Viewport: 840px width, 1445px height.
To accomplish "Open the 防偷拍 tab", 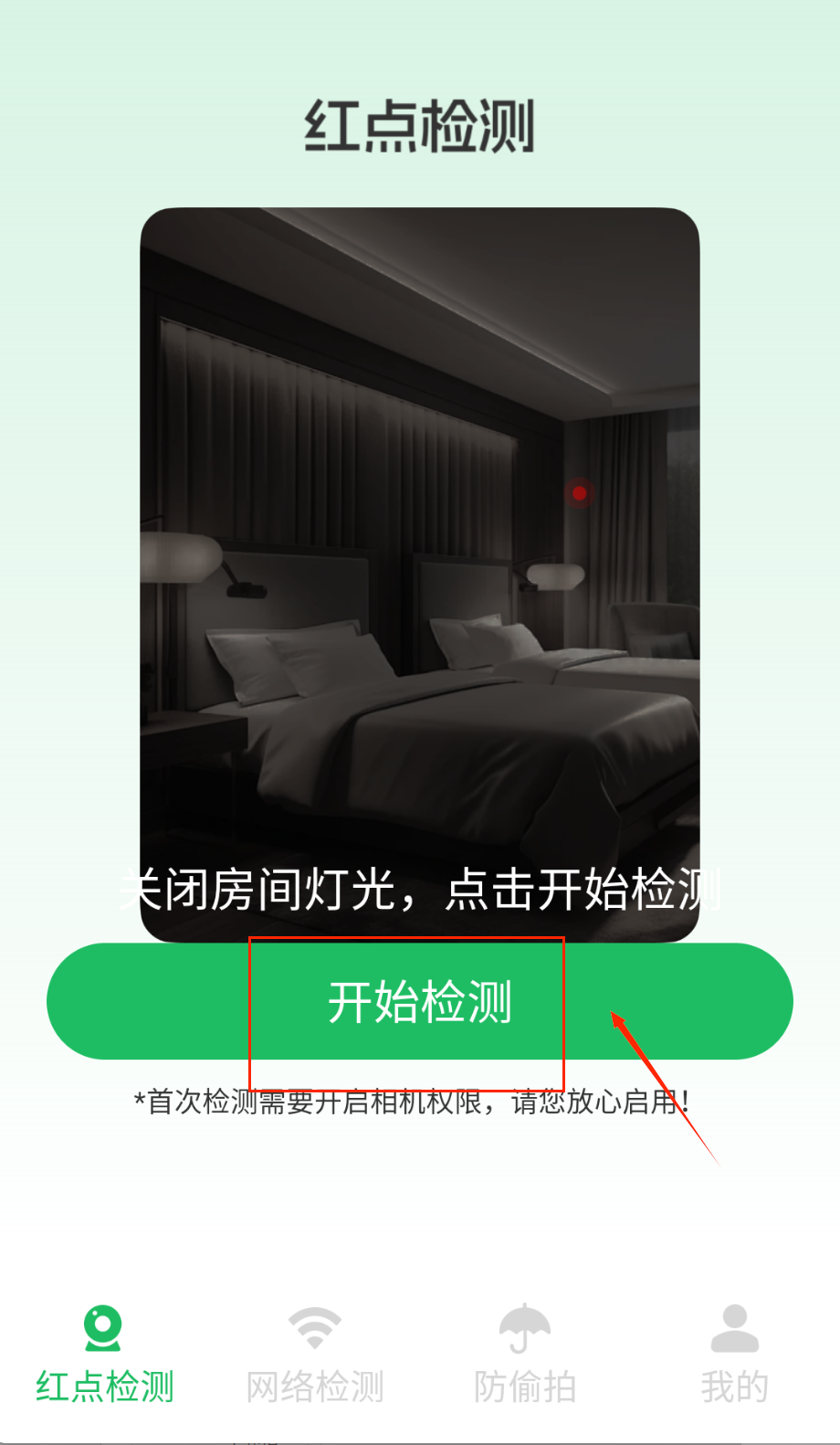I will click(x=524, y=1354).
